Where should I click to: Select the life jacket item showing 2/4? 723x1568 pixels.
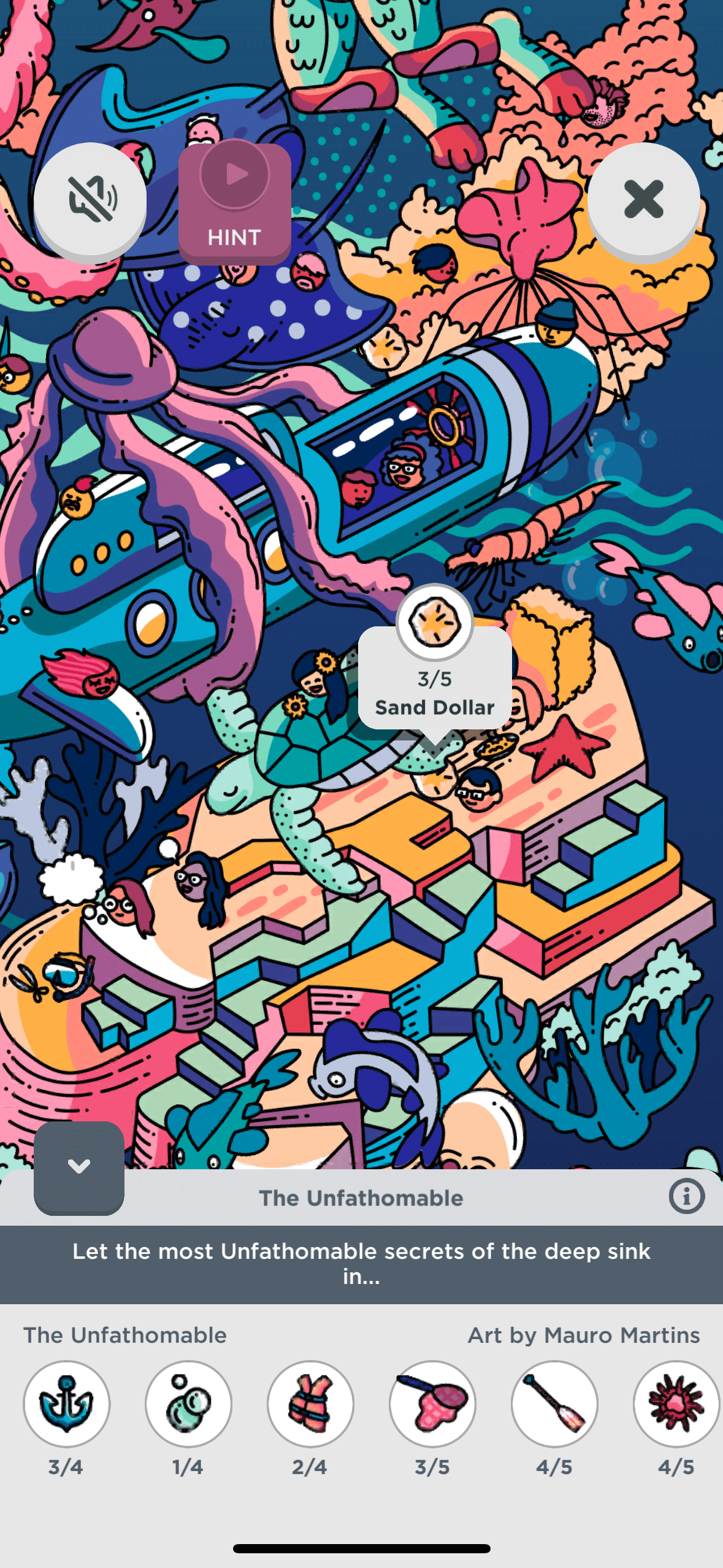[x=310, y=1404]
